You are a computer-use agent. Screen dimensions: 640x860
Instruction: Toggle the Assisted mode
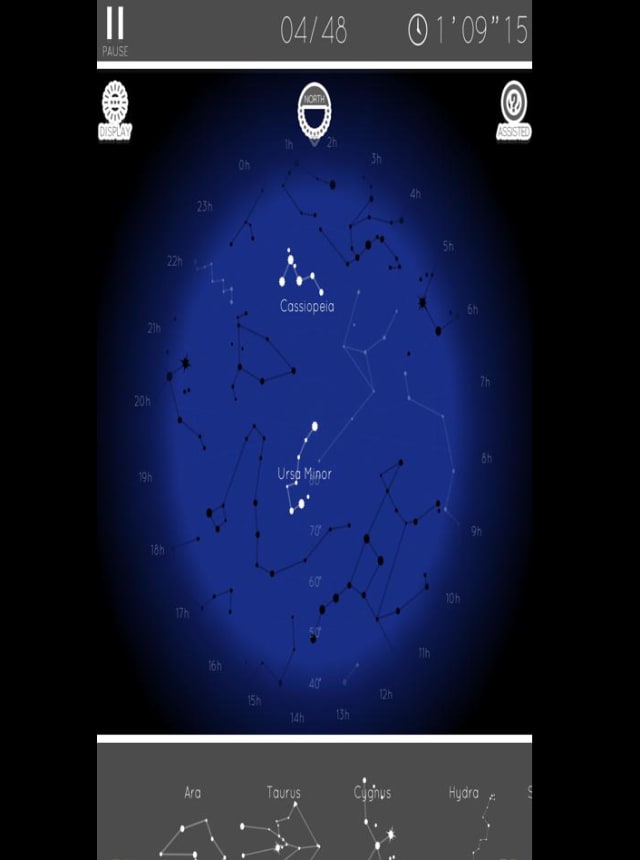[x=514, y=108]
